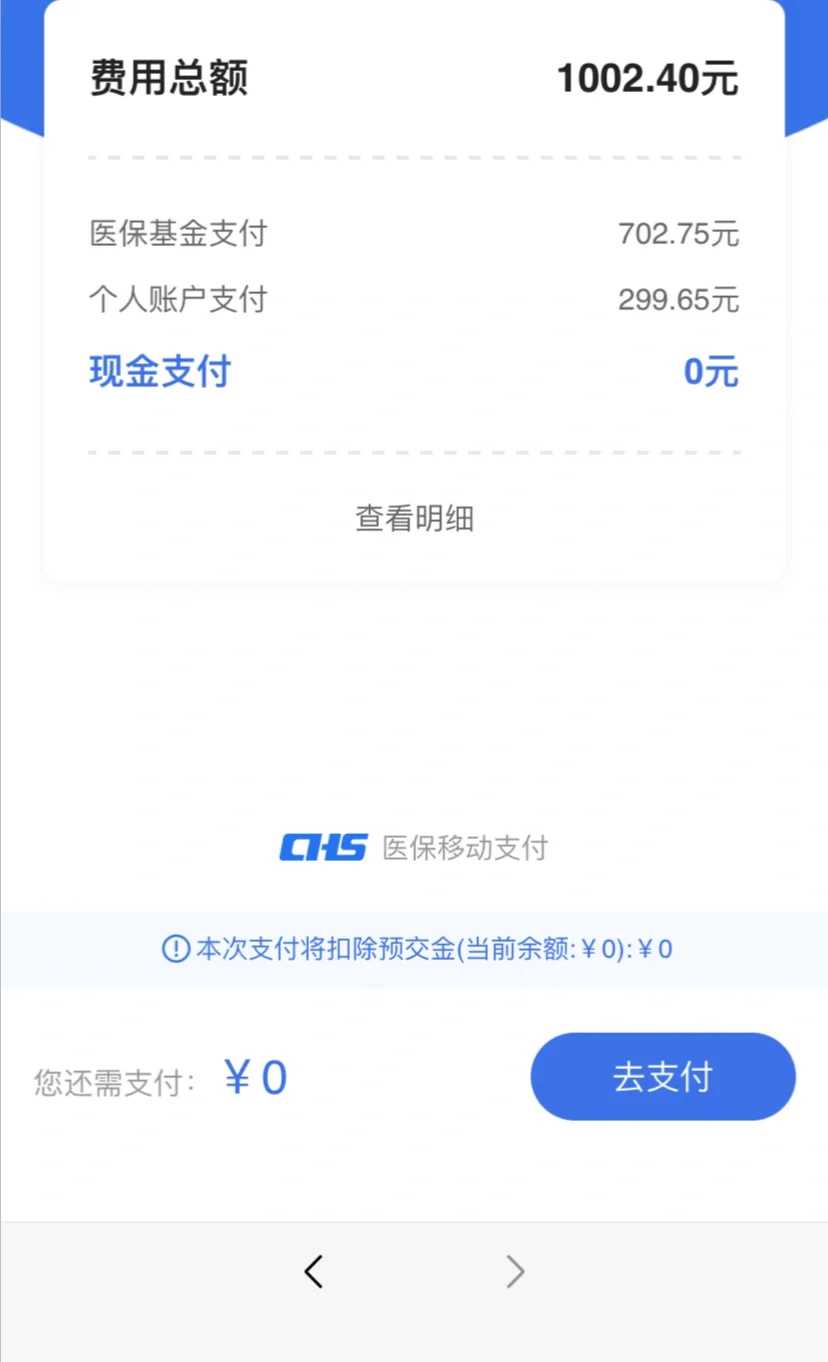
Task: Click the prepayment deduction notice banner
Action: pos(413,949)
